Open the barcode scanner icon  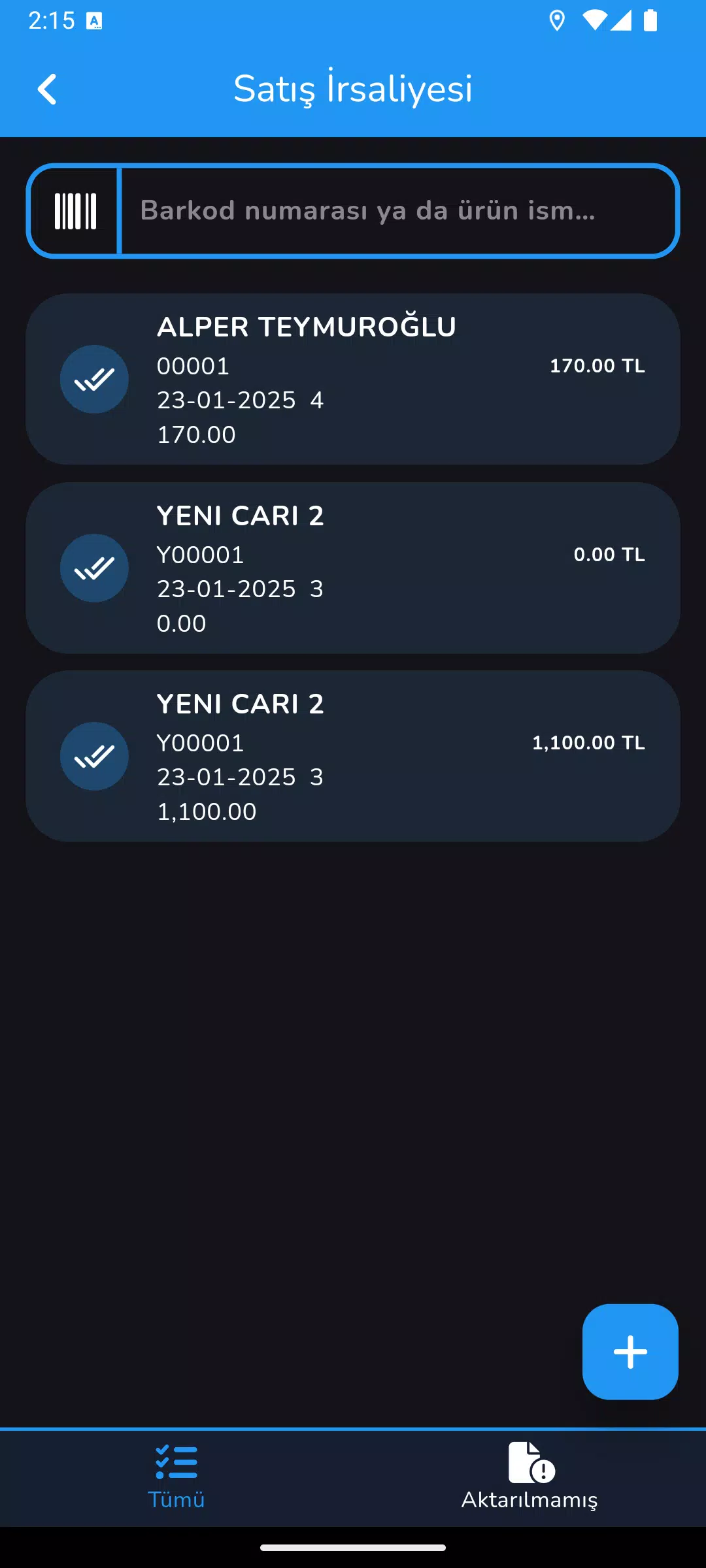(75, 211)
